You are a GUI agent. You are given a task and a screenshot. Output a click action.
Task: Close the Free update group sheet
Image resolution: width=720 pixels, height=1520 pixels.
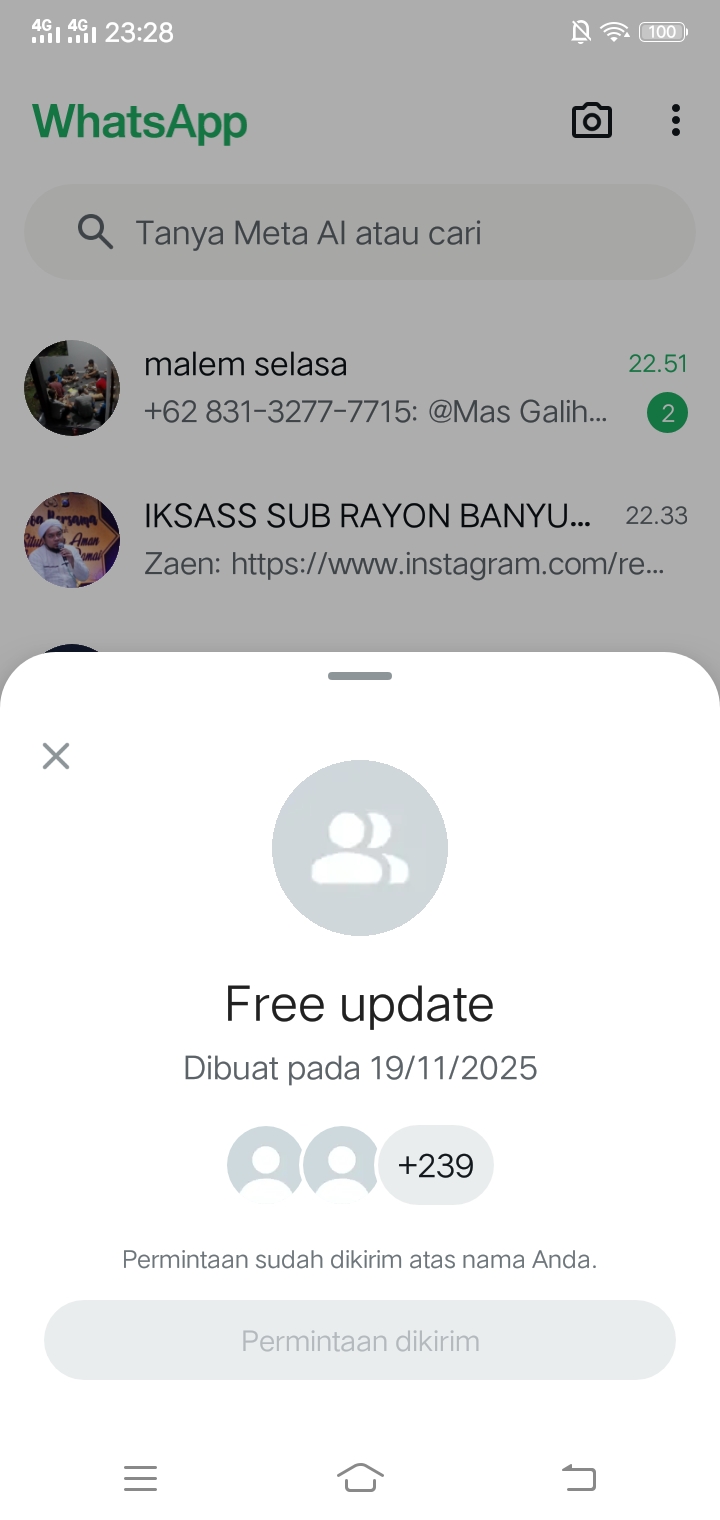pos(56,756)
